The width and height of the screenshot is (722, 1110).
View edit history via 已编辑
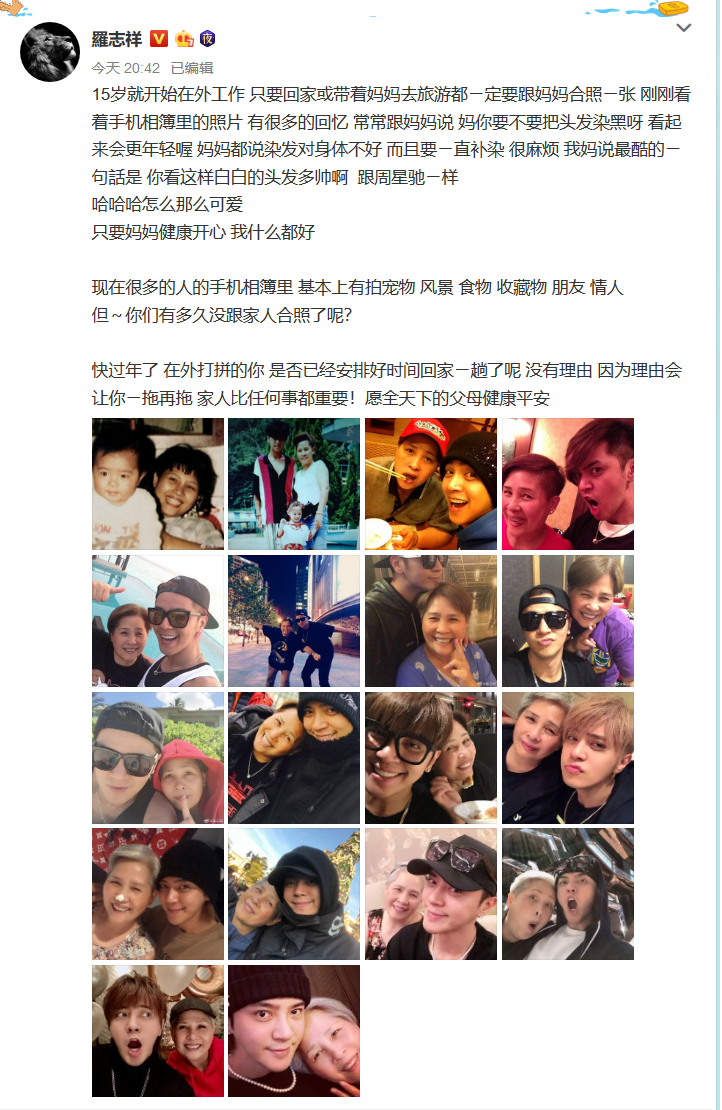(191, 68)
